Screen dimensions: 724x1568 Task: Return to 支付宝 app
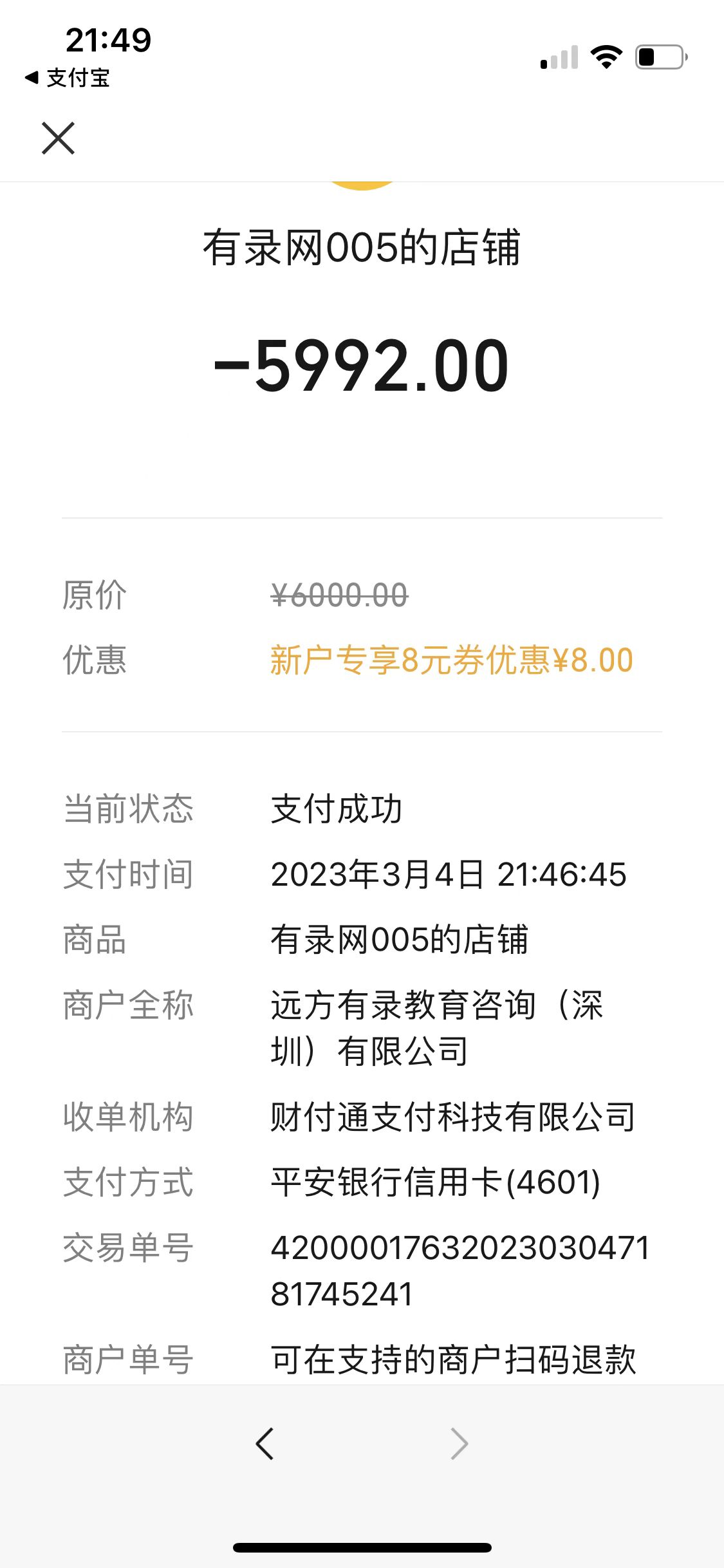pos(68,79)
